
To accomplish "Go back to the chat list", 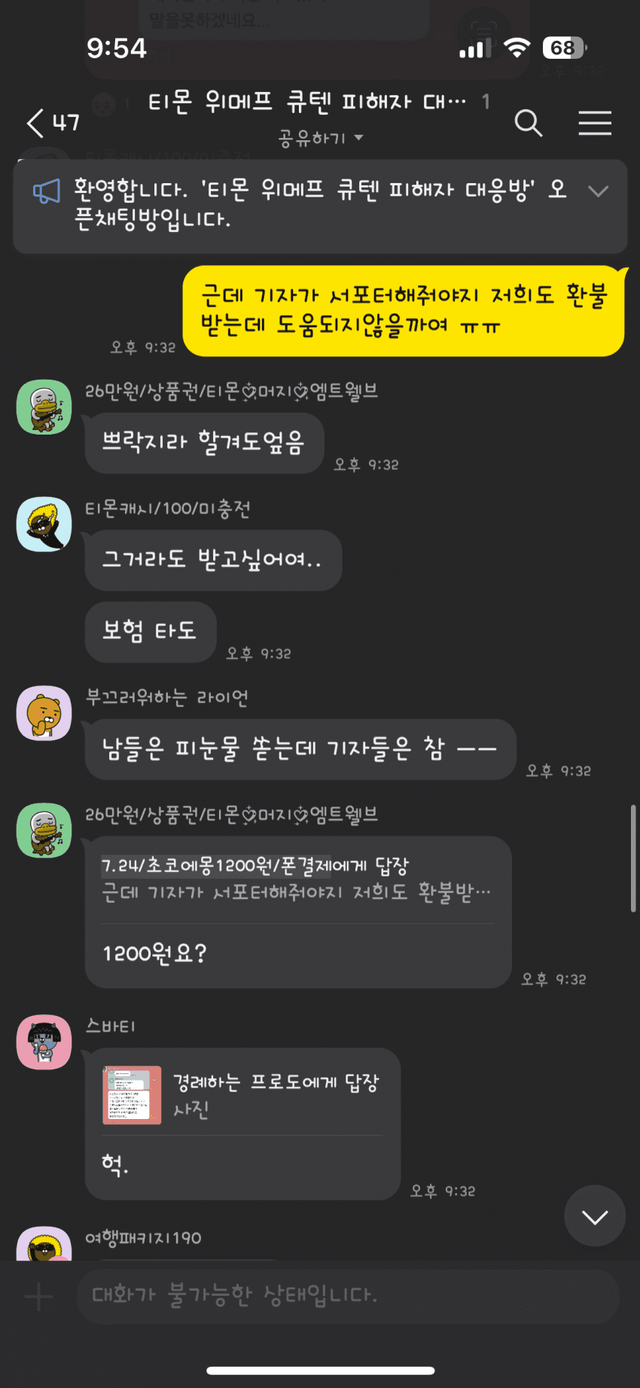I will pos(52,123).
